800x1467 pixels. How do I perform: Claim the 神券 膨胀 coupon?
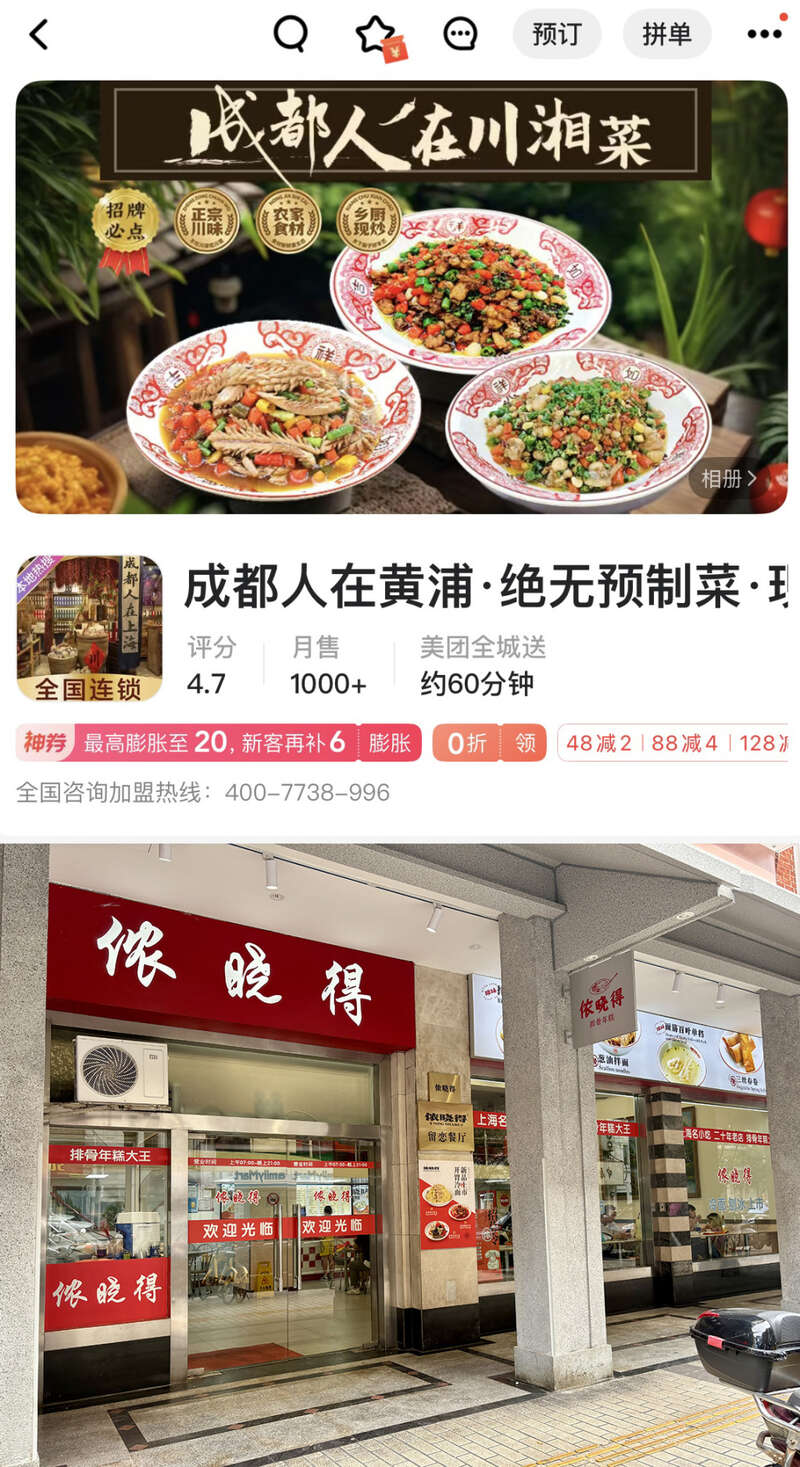[x=390, y=743]
